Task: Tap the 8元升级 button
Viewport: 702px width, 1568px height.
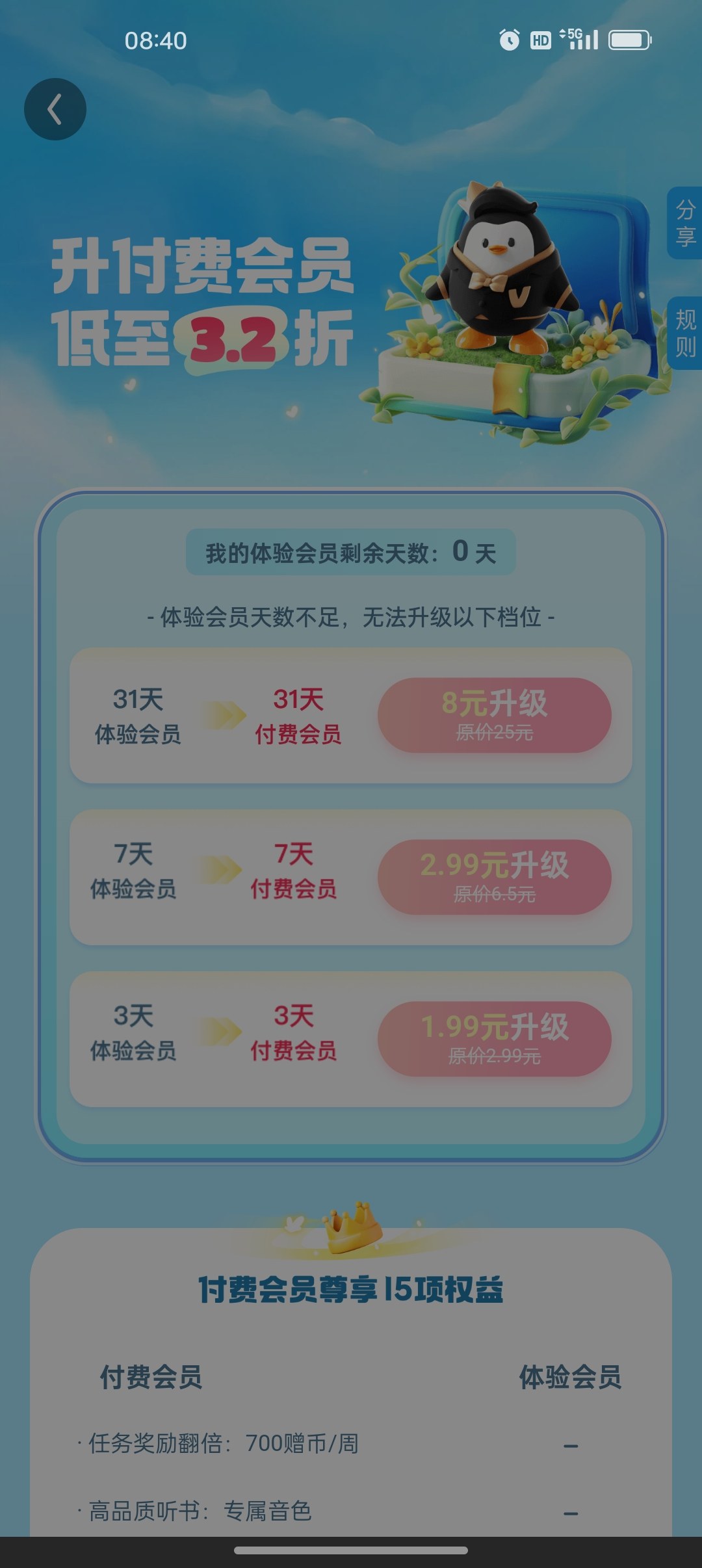Action: tap(495, 715)
